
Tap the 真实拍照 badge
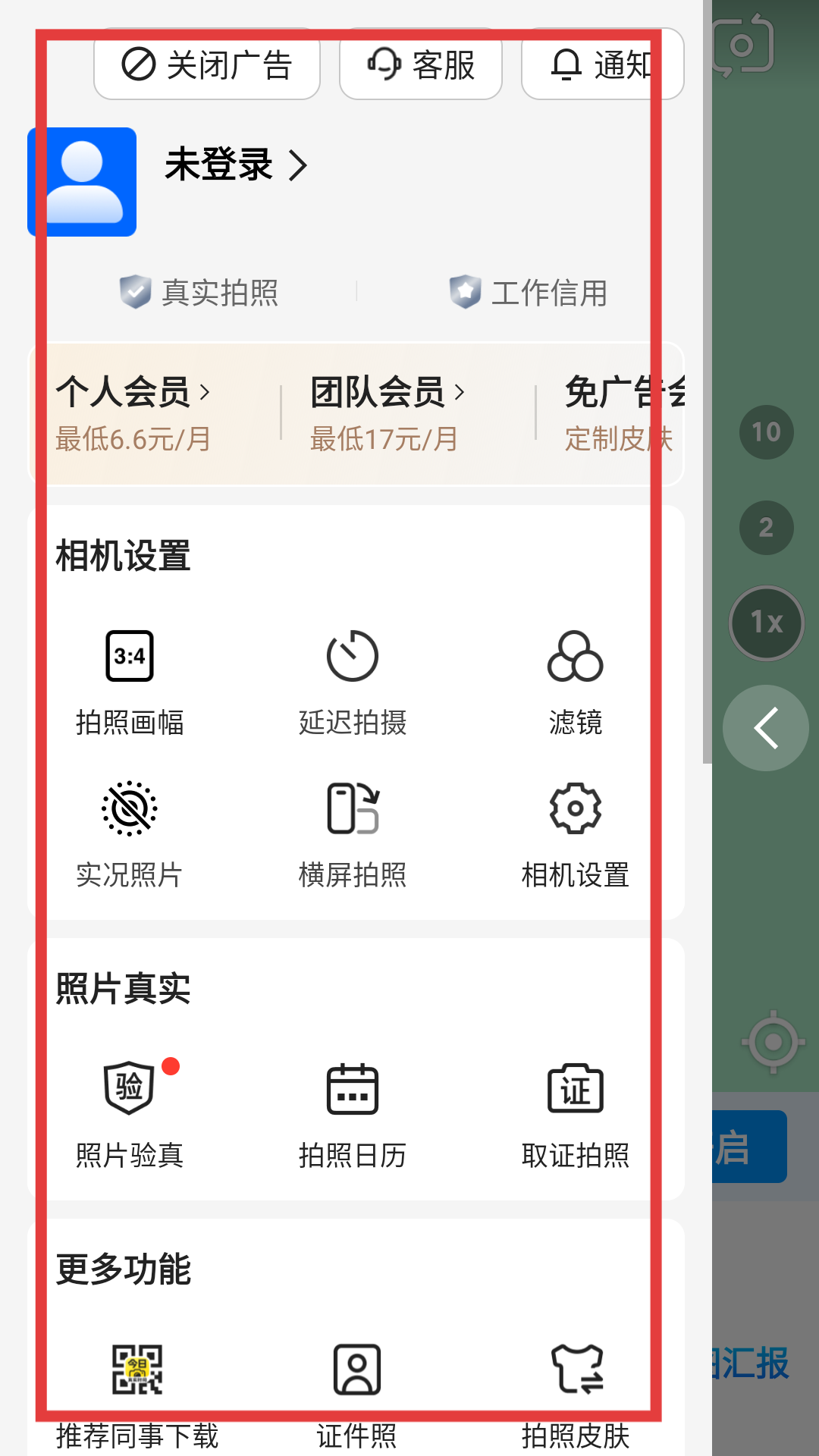tap(199, 293)
